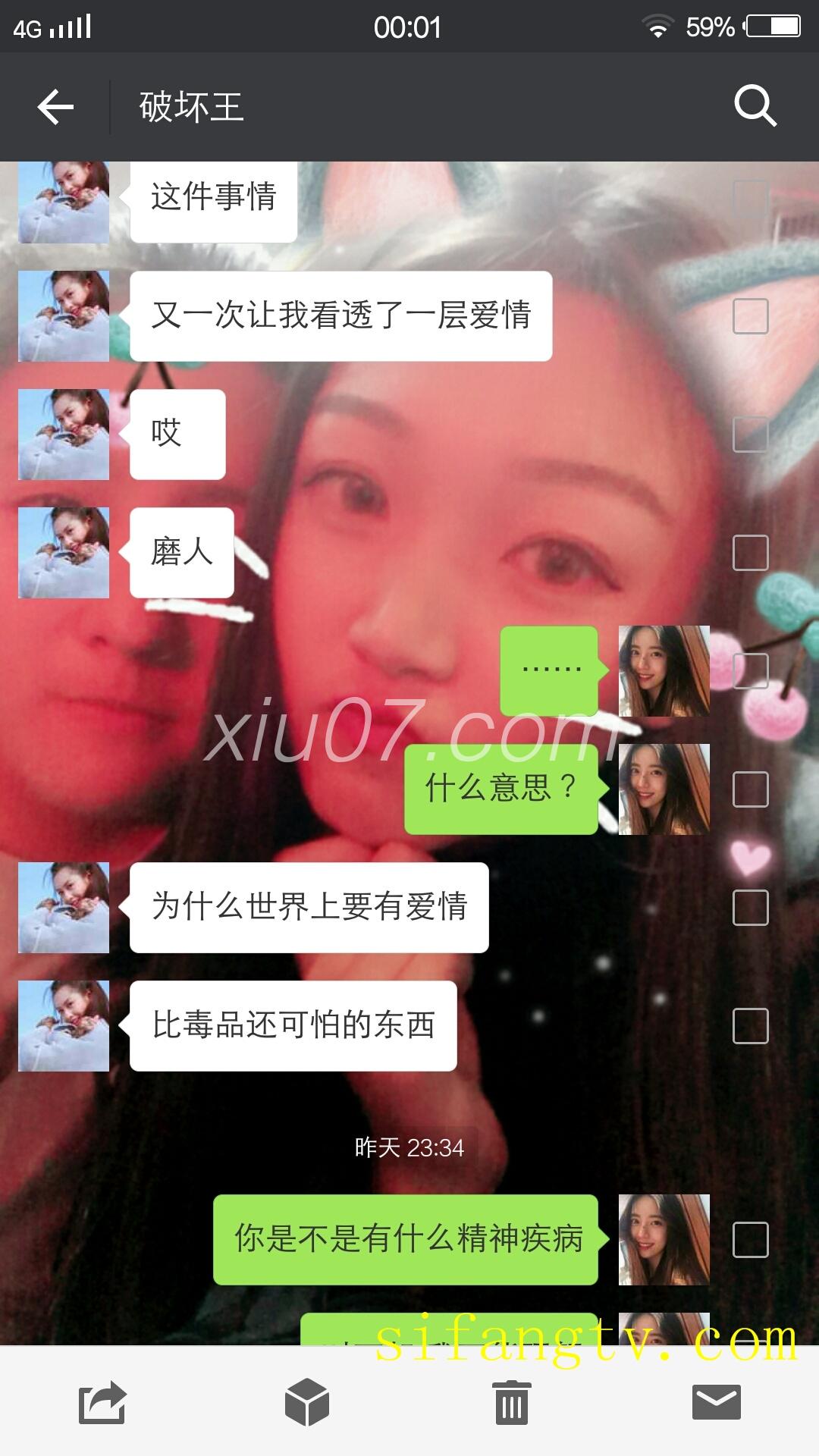
Task: Check the box next to 什么意思？
Action: click(750, 789)
